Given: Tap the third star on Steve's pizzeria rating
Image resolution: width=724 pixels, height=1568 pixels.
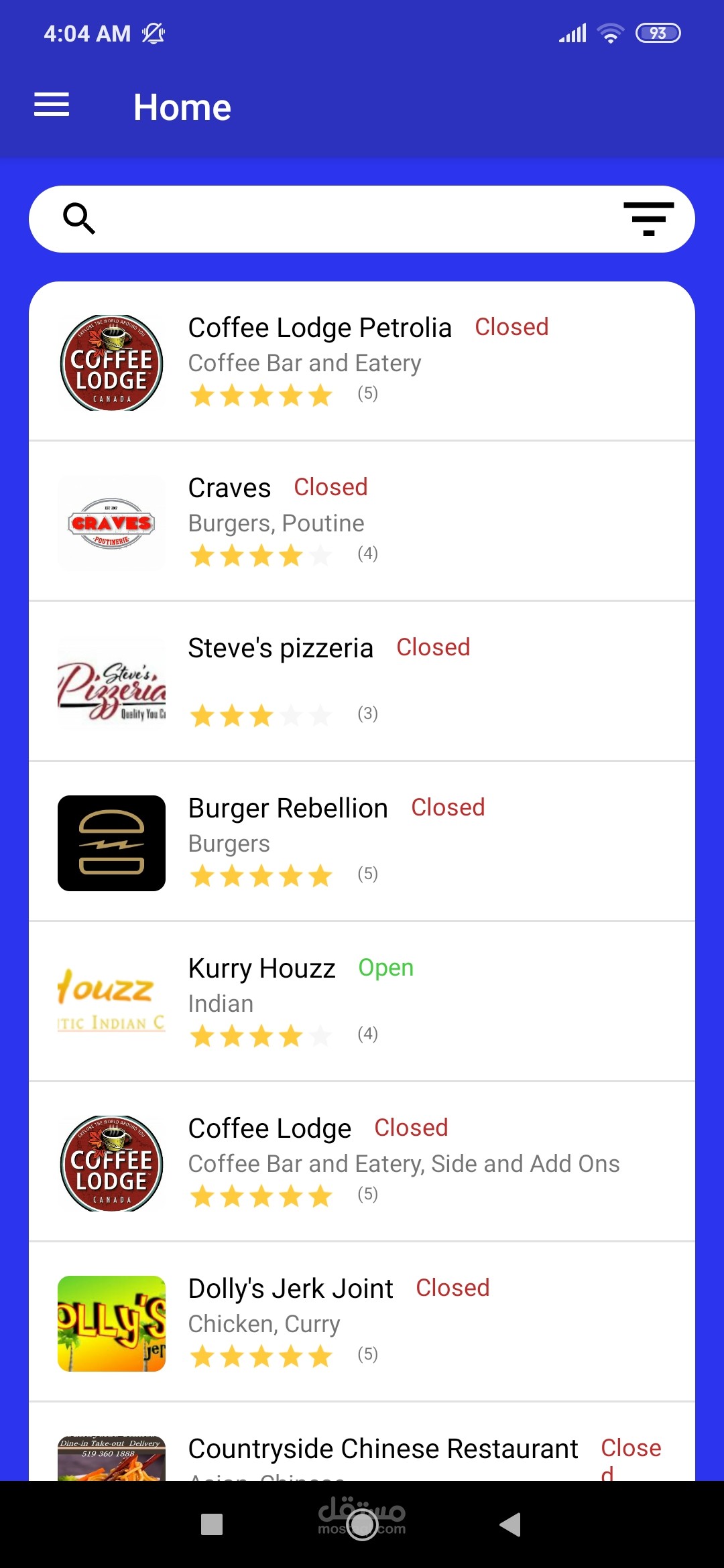Looking at the screenshot, I should (261, 715).
